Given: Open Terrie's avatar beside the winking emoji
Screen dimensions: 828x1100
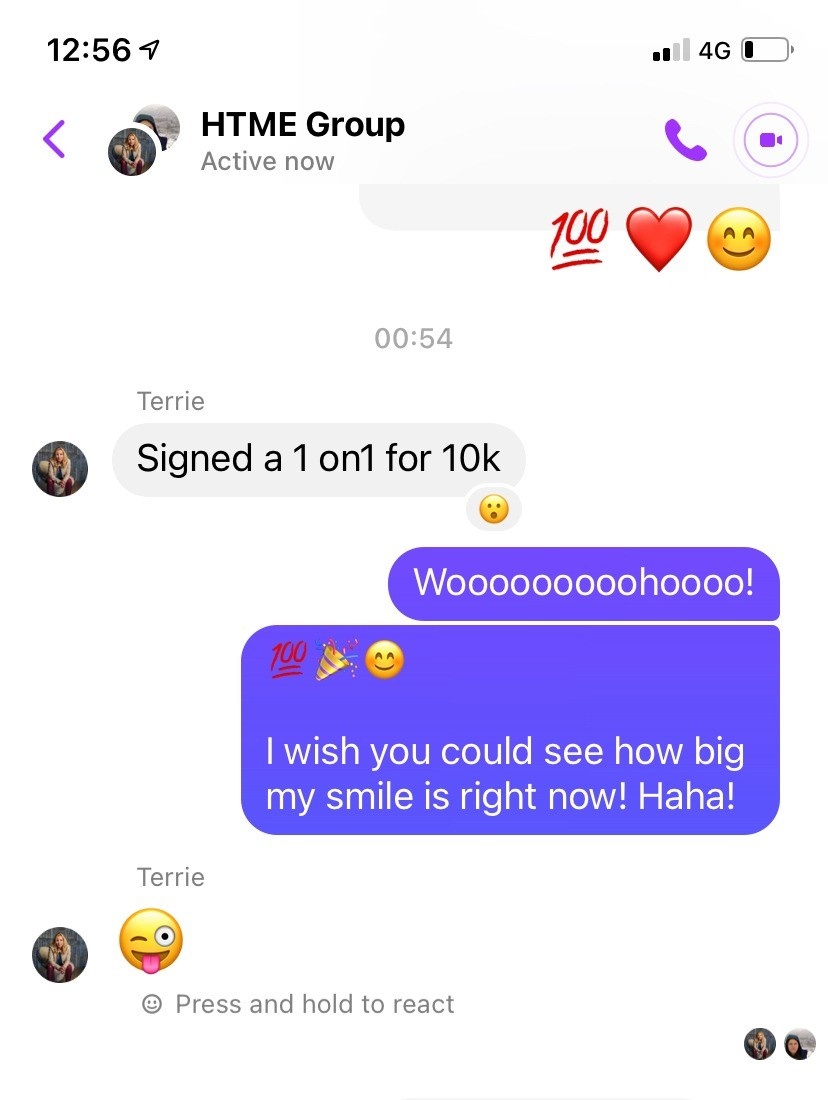Looking at the screenshot, I should point(60,954).
